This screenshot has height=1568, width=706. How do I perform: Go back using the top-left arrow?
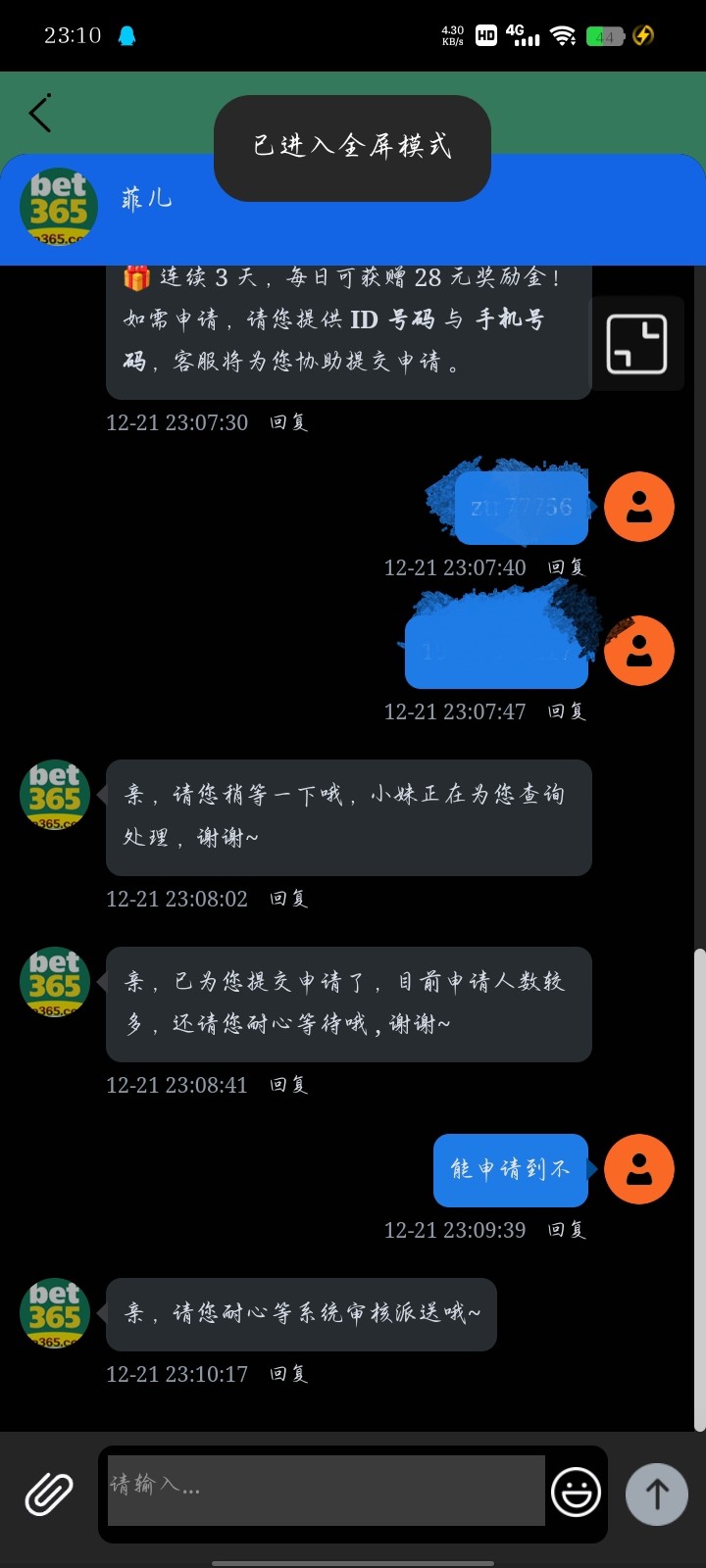[40, 114]
